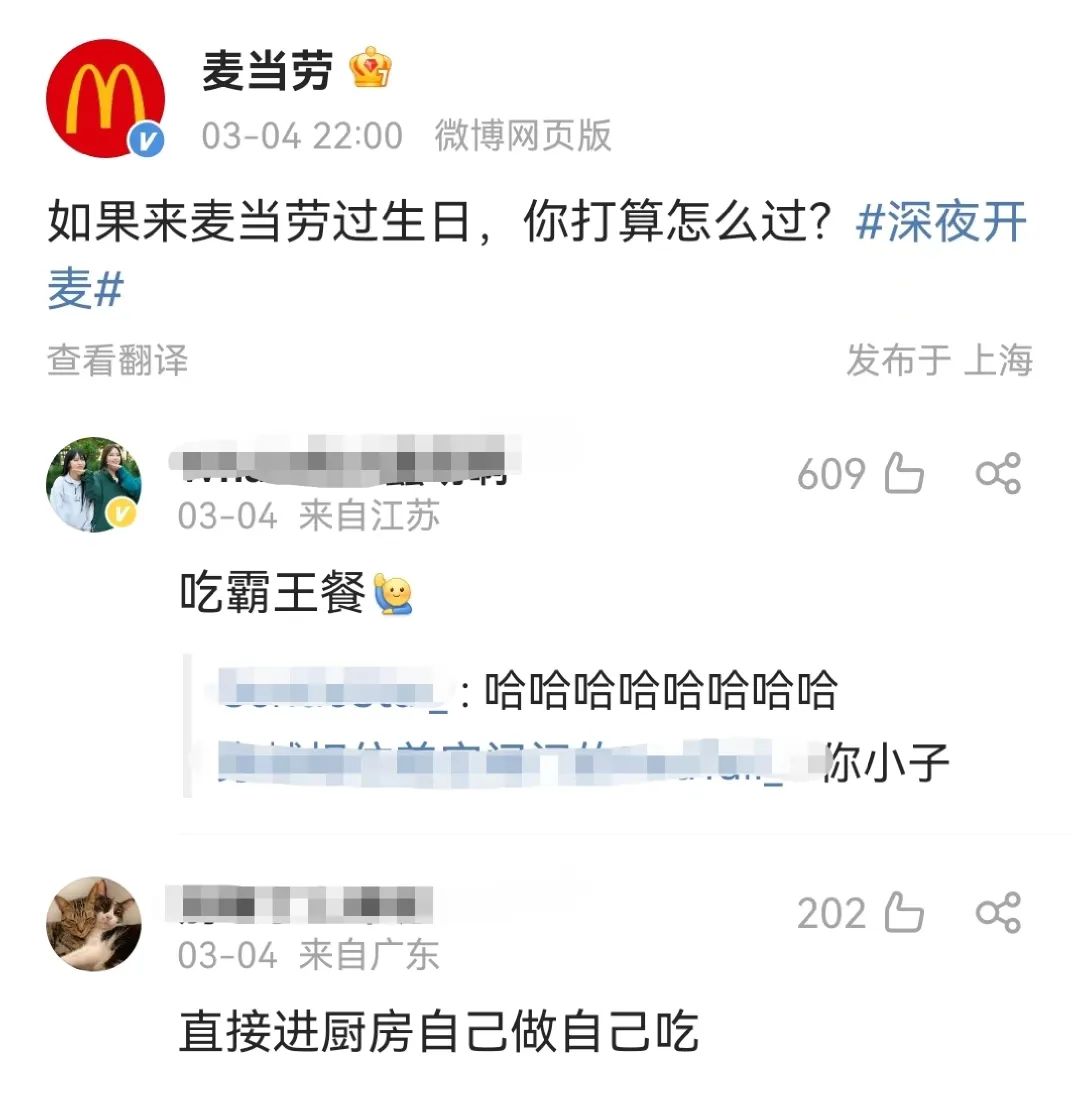Share the 吃霸王餐 comment

pyautogui.click(x=998, y=474)
